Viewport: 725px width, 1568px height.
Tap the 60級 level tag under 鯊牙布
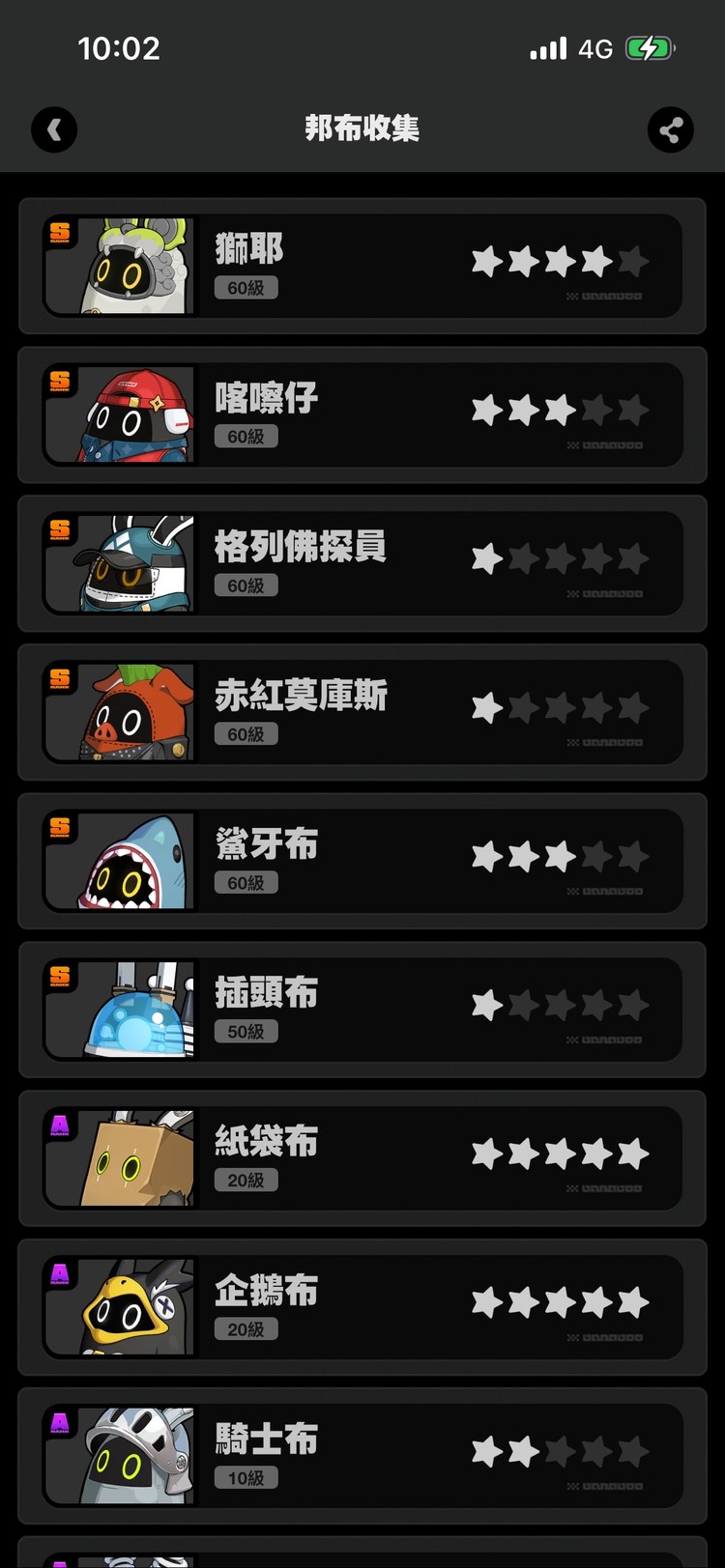pos(246,882)
